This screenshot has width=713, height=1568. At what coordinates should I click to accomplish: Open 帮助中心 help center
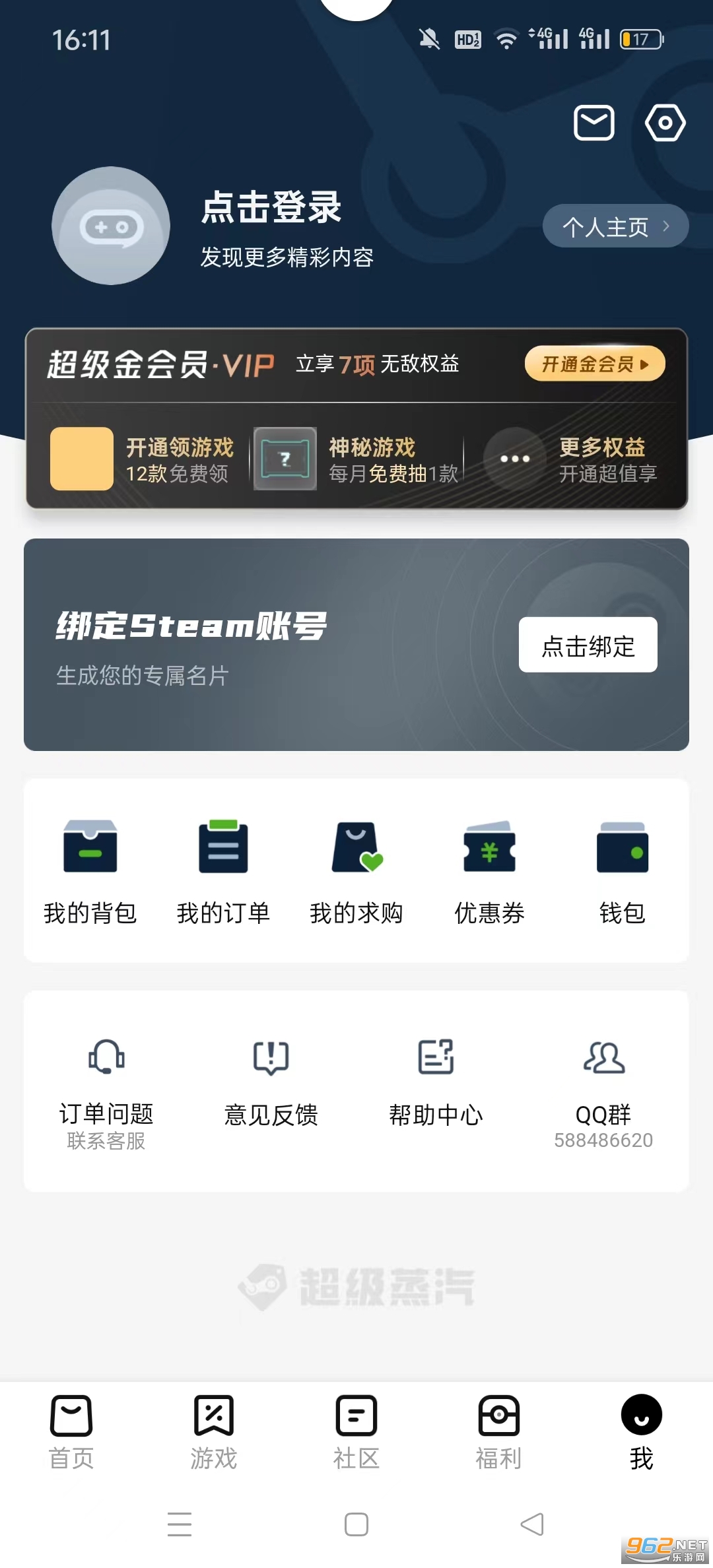436,1084
